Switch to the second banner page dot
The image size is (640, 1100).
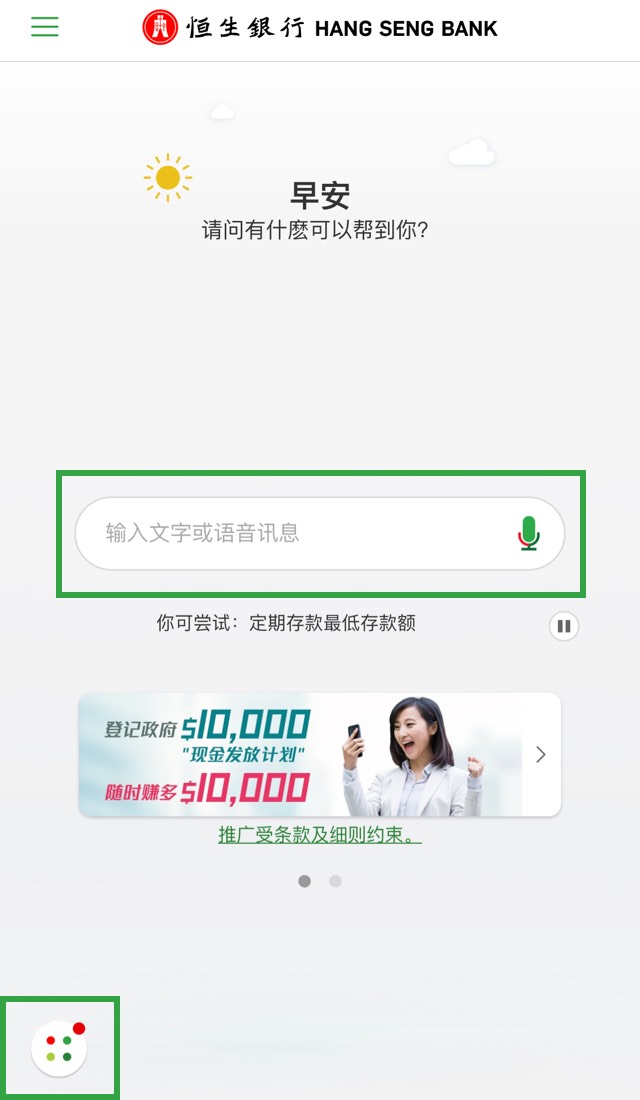coord(335,881)
